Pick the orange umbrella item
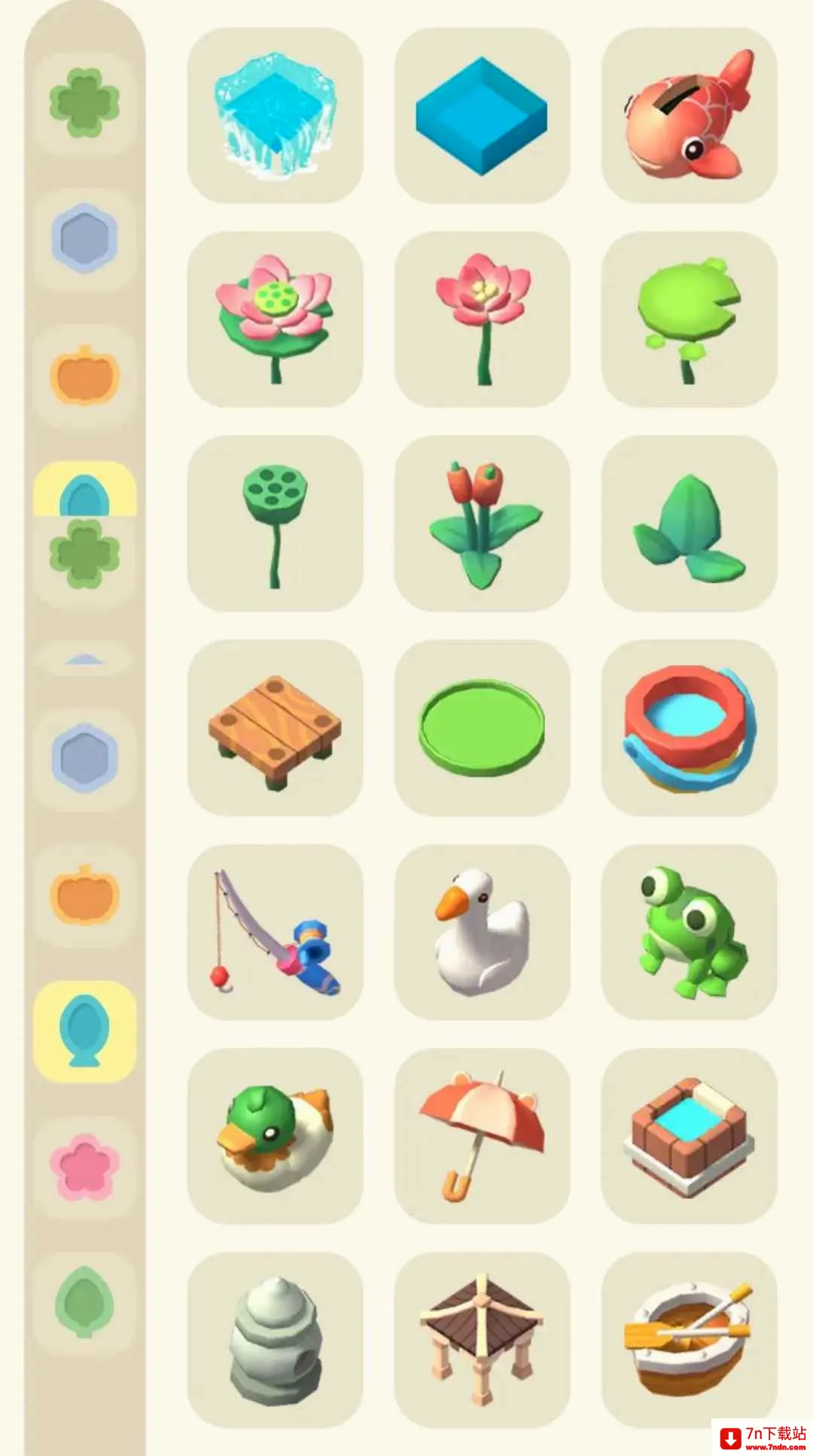 (482, 1136)
